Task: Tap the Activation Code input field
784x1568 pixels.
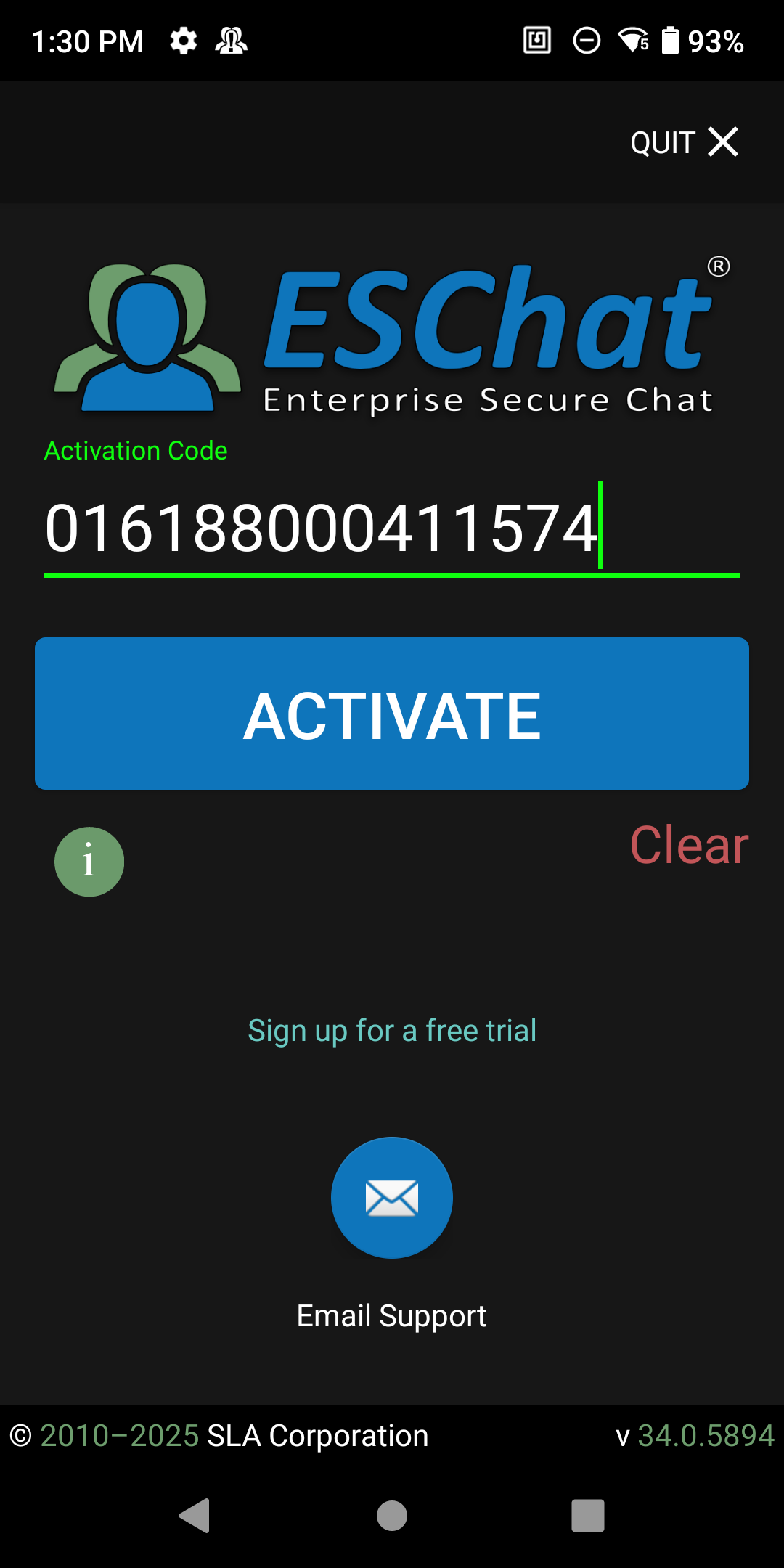Action: [391, 528]
